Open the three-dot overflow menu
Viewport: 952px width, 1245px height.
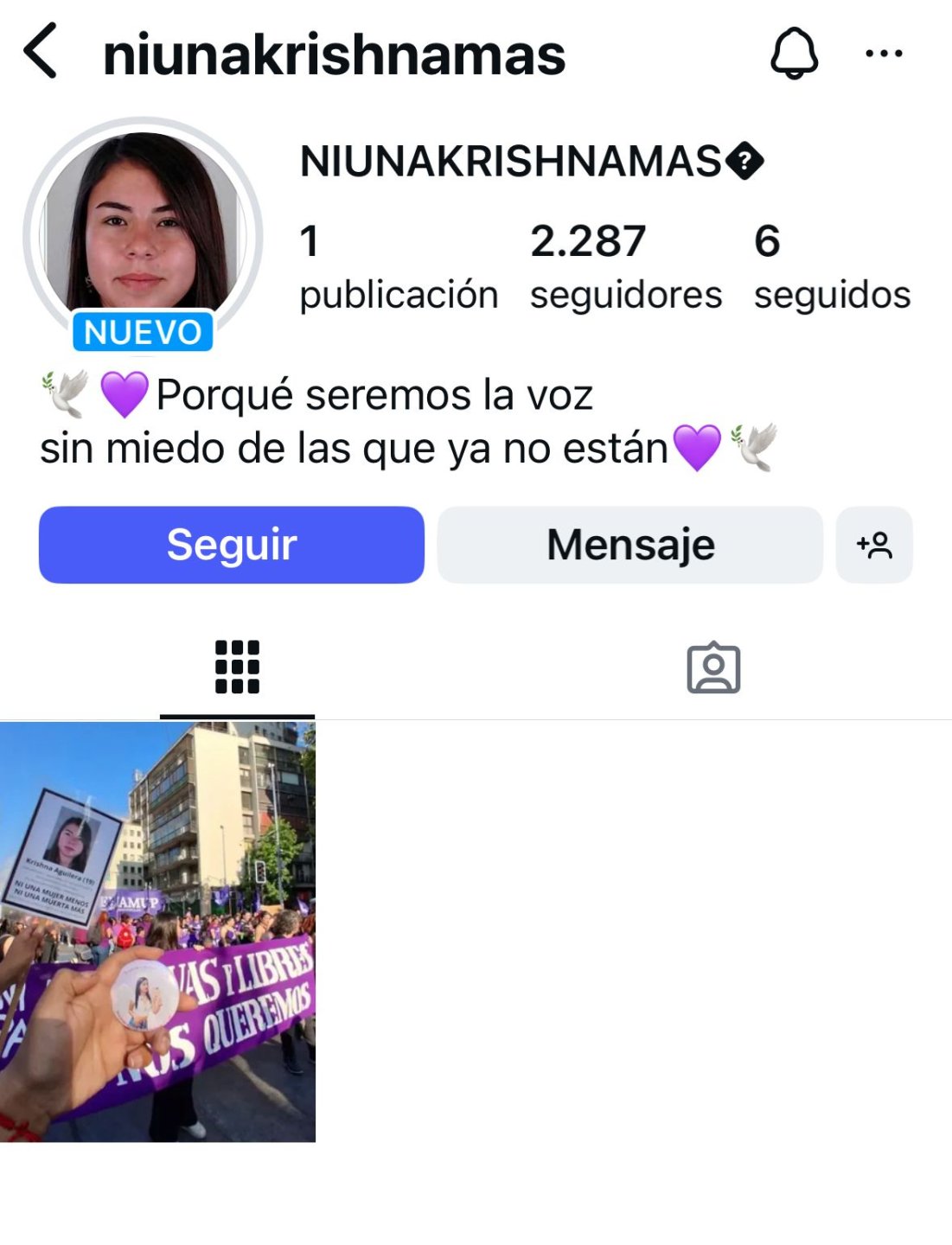tap(884, 54)
